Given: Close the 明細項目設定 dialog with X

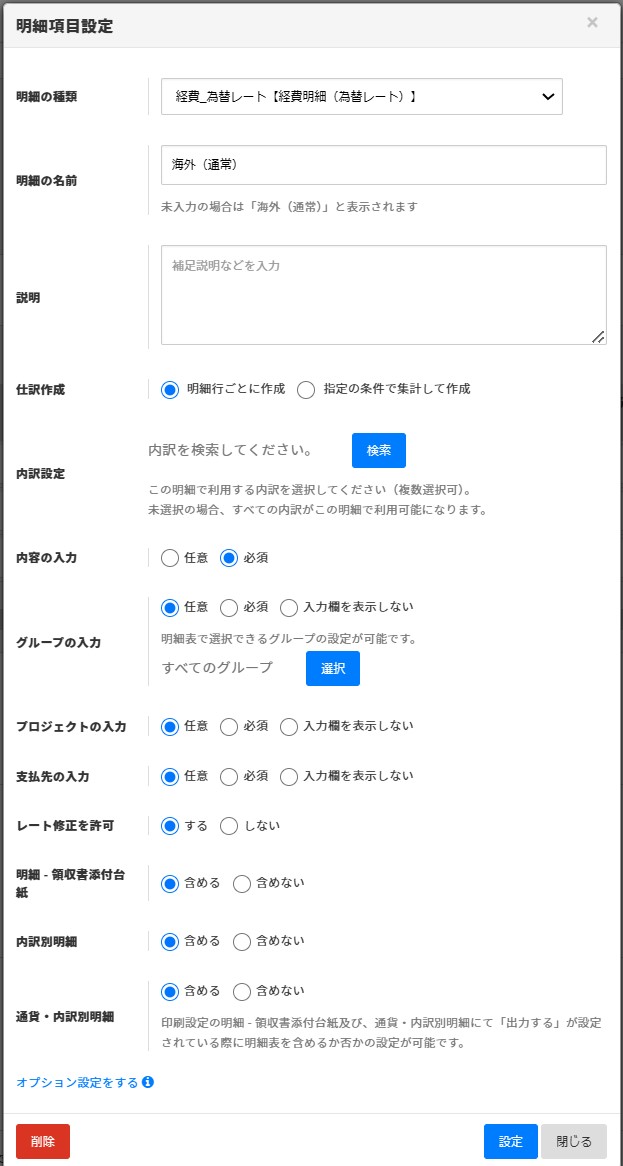Looking at the screenshot, I should tap(592, 22).
